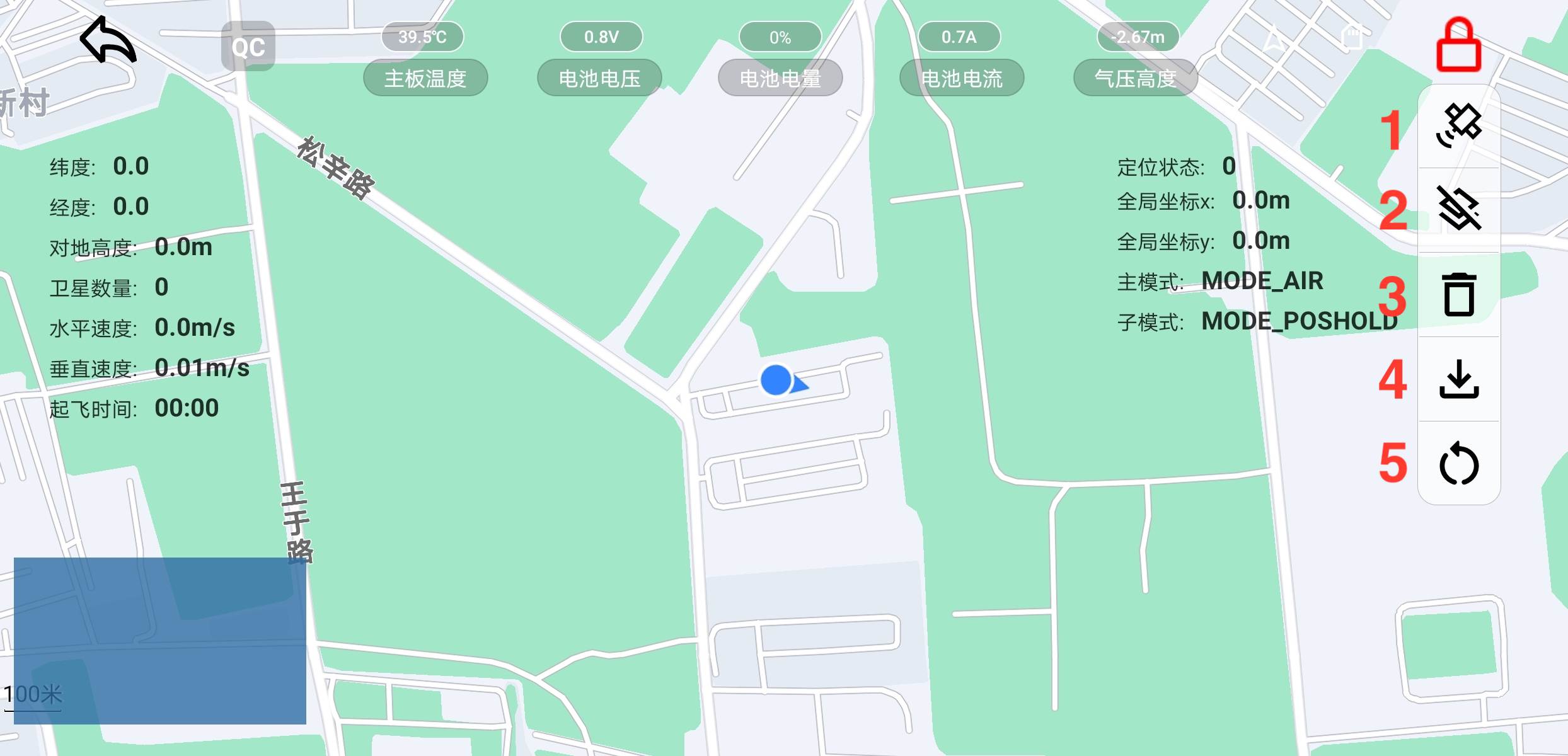1568x756 pixels.
Task: Tap the white navigation arrow icon
Action: point(1274,39)
